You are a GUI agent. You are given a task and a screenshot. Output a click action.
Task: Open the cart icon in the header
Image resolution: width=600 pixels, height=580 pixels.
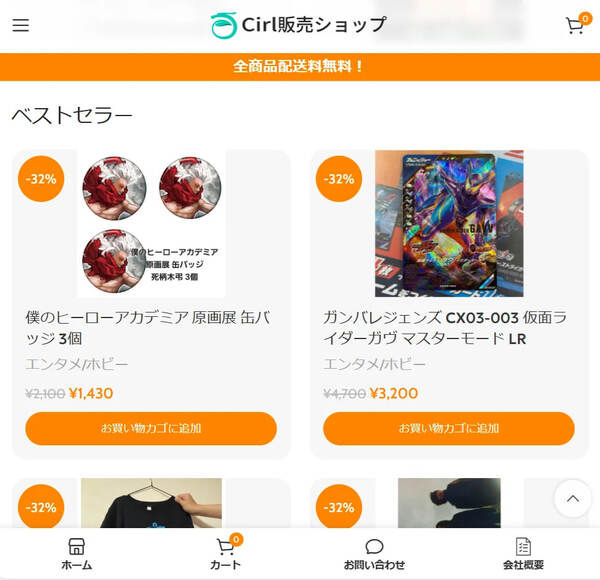[x=577, y=24]
